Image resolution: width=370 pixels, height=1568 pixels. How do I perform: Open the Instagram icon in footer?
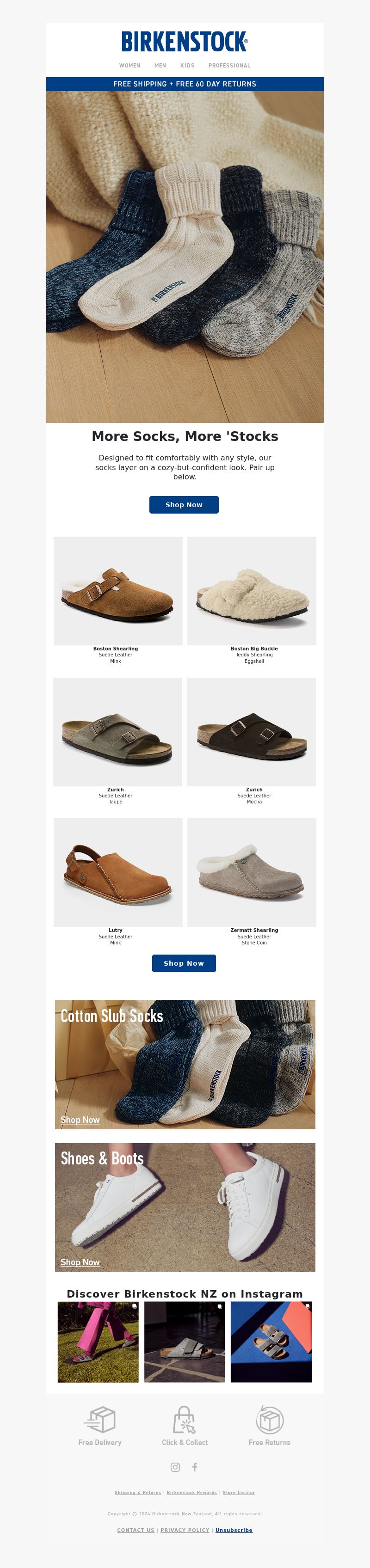(x=175, y=1467)
